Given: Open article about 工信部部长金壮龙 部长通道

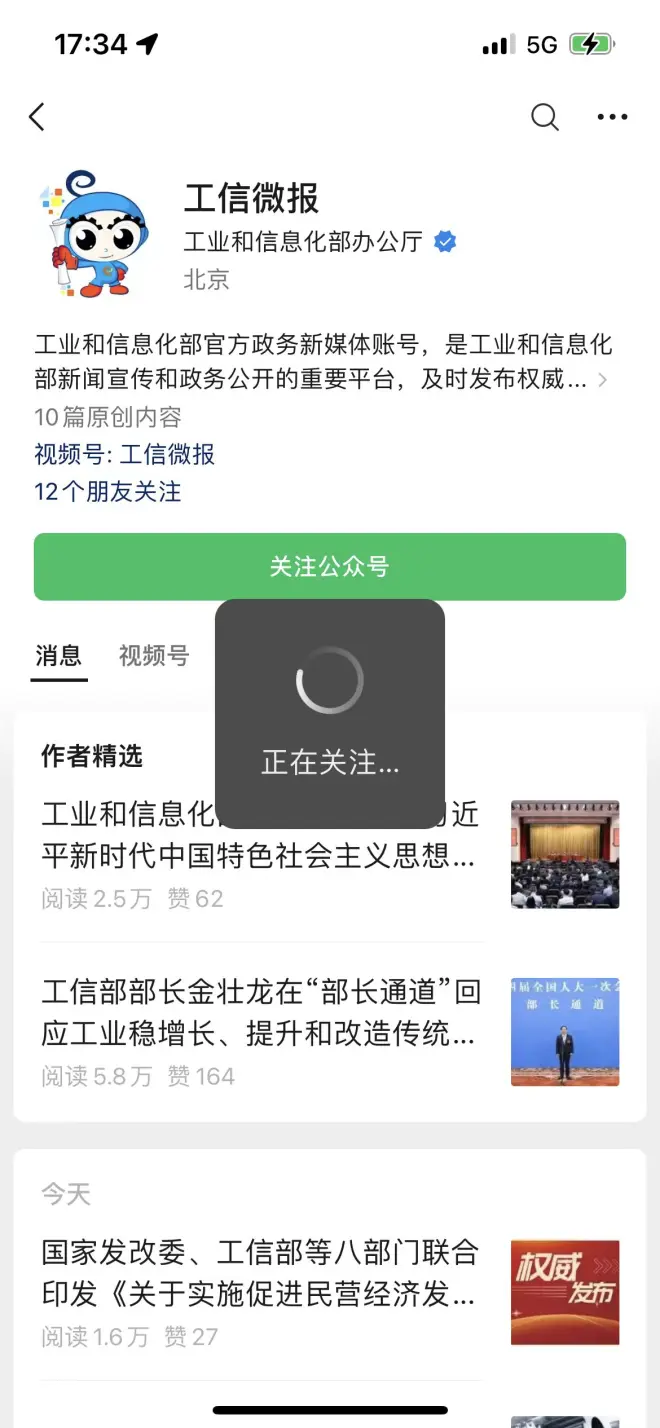Looking at the screenshot, I should tap(260, 1012).
